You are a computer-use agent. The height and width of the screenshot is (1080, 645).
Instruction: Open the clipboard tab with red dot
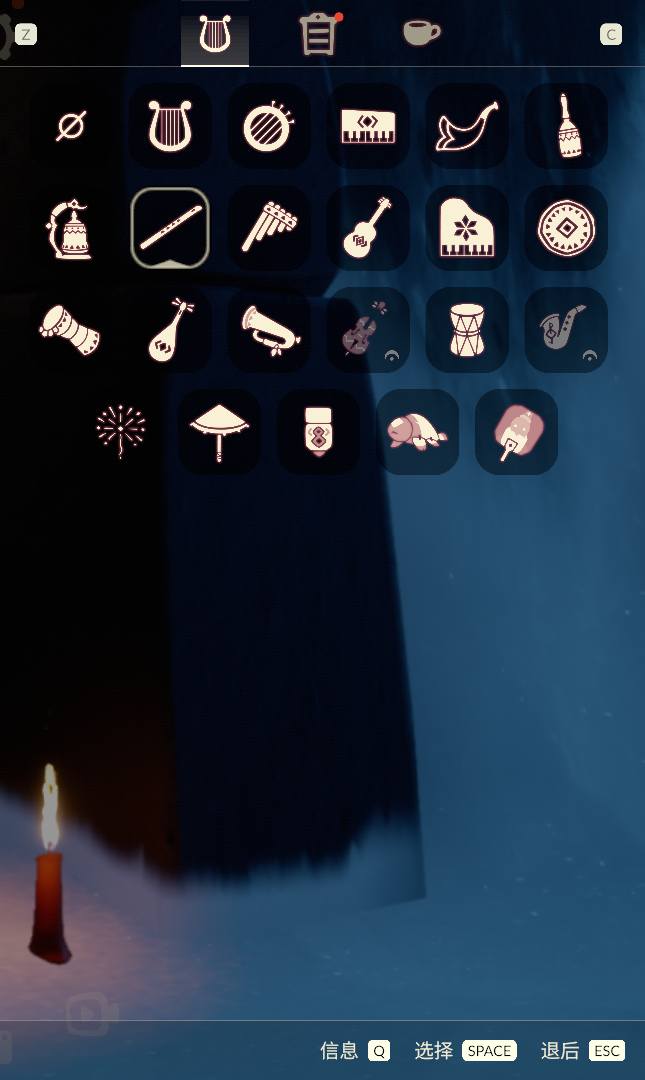click(318, 36)
